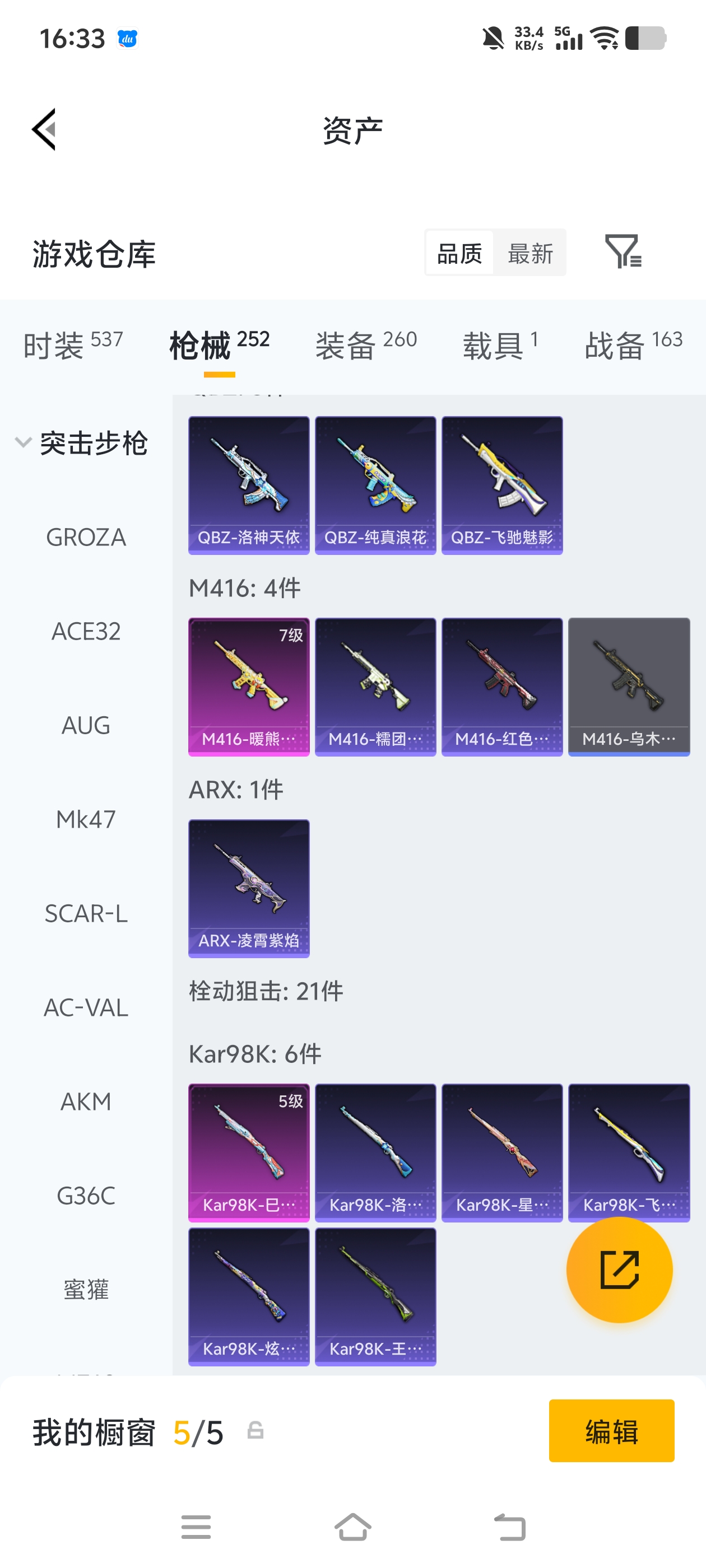Open the ARX-凌霄紫焰 skin

(249, 888)
